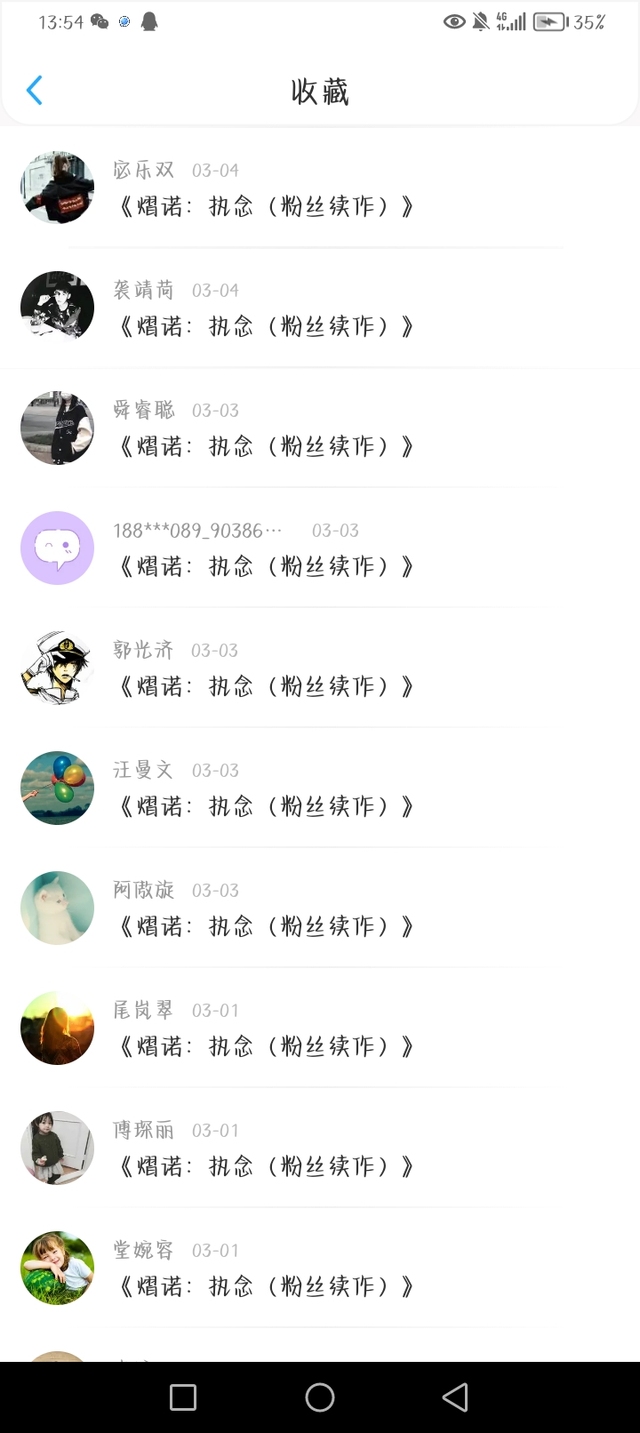Go back from the 收藏 page
This screenshot has height=1433, width=640.
click(34, 91)
